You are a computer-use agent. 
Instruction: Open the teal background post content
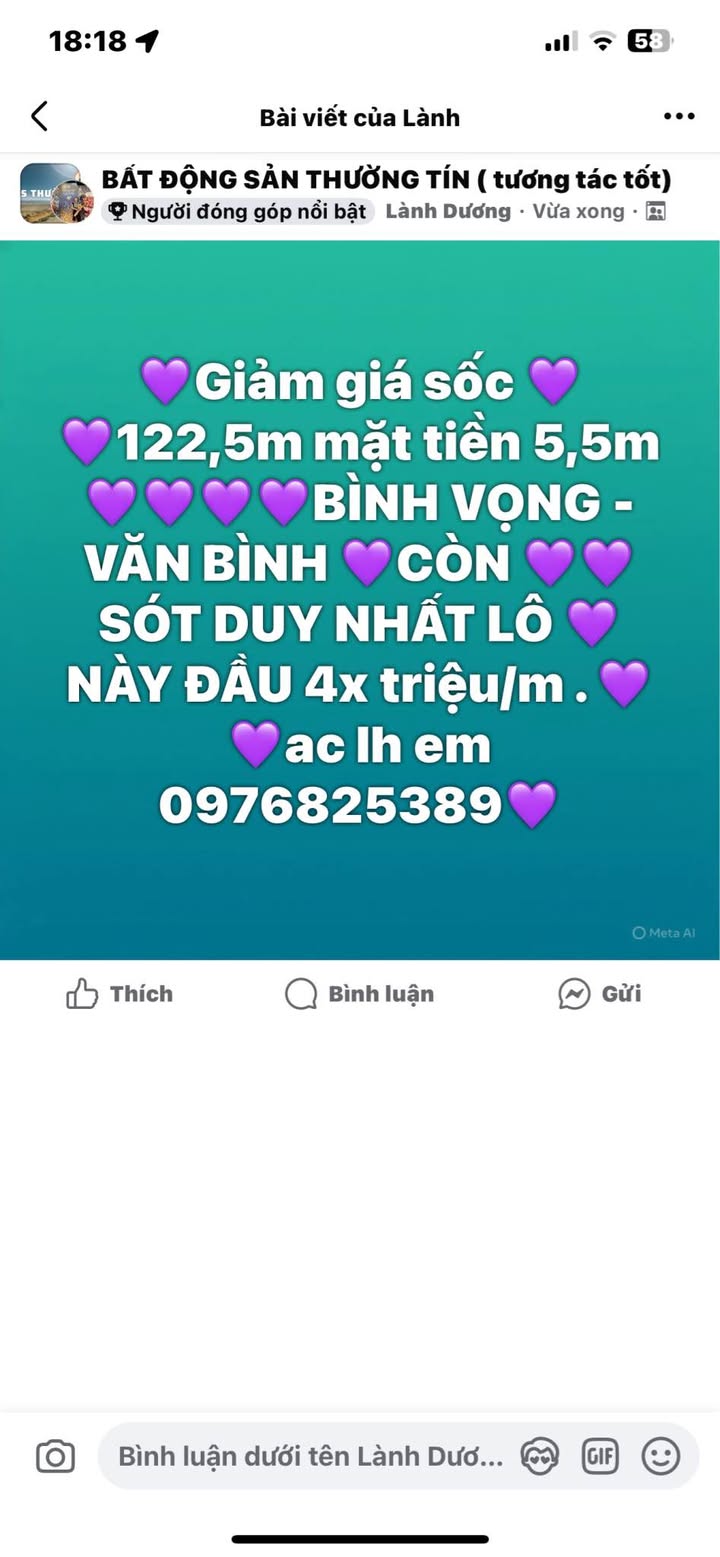click(360, 600)
